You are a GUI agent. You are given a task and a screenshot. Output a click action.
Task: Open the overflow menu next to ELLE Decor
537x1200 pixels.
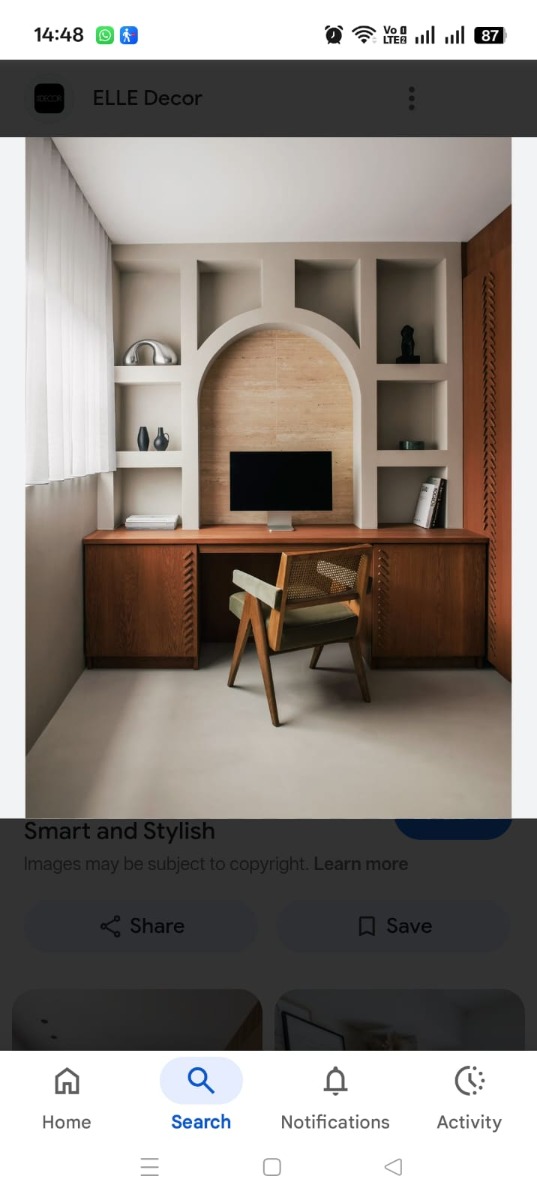click(x=411, y=98)
